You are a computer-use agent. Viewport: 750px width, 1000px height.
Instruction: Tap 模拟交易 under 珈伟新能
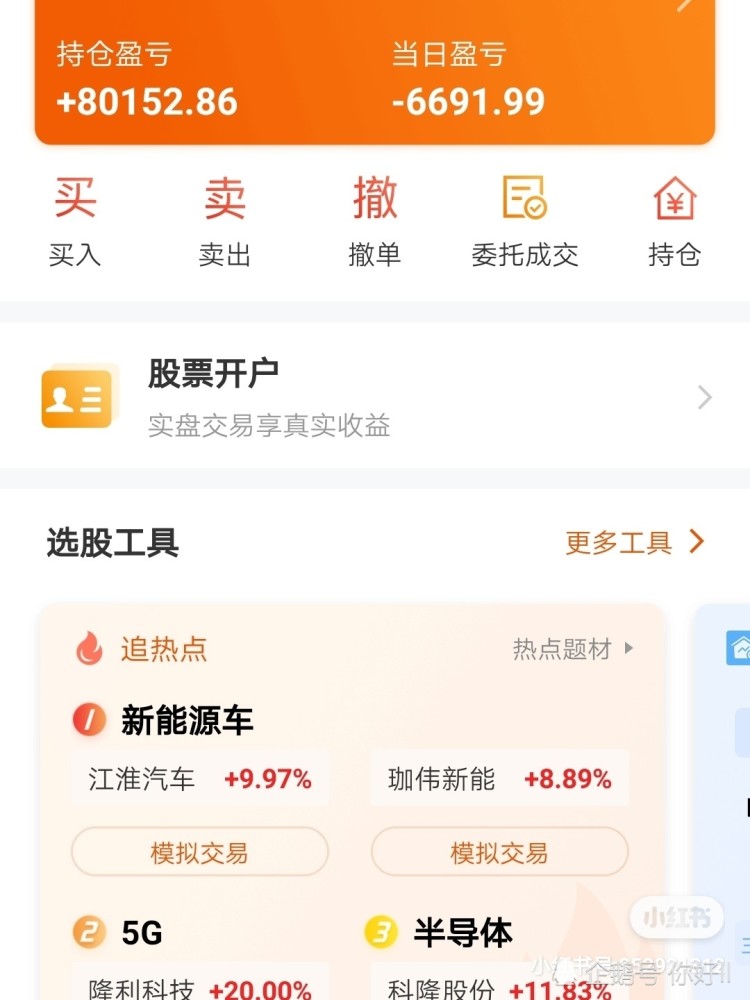click(x=500, y=853)
